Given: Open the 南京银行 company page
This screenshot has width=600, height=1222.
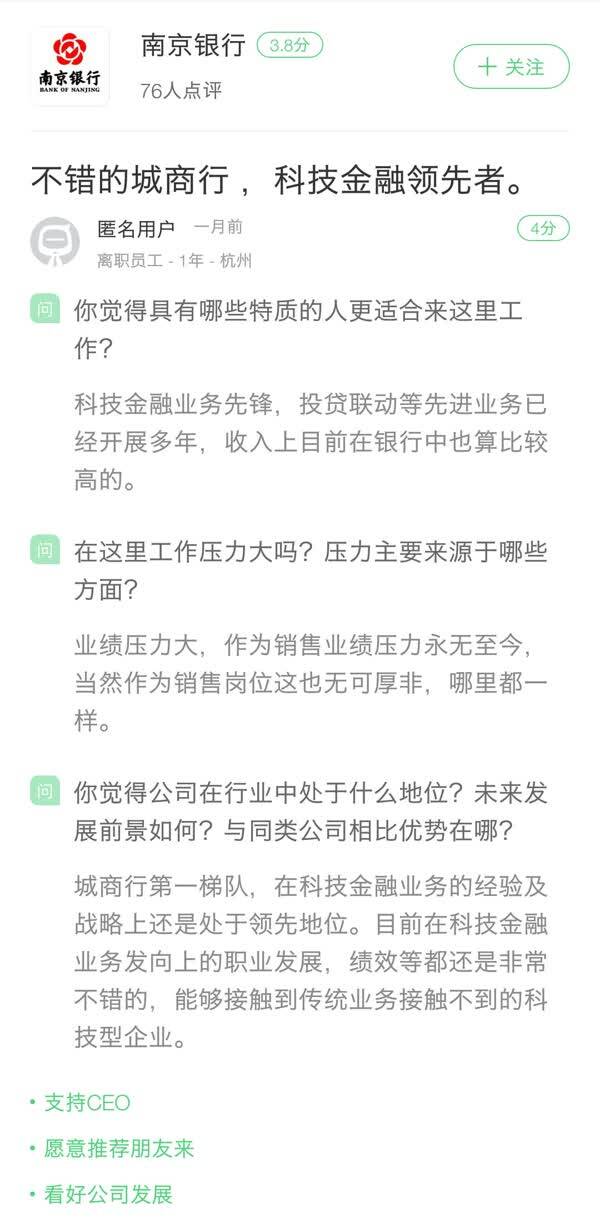Looking at the screenshot, I should pyautogui.click(x=193, y=45).
